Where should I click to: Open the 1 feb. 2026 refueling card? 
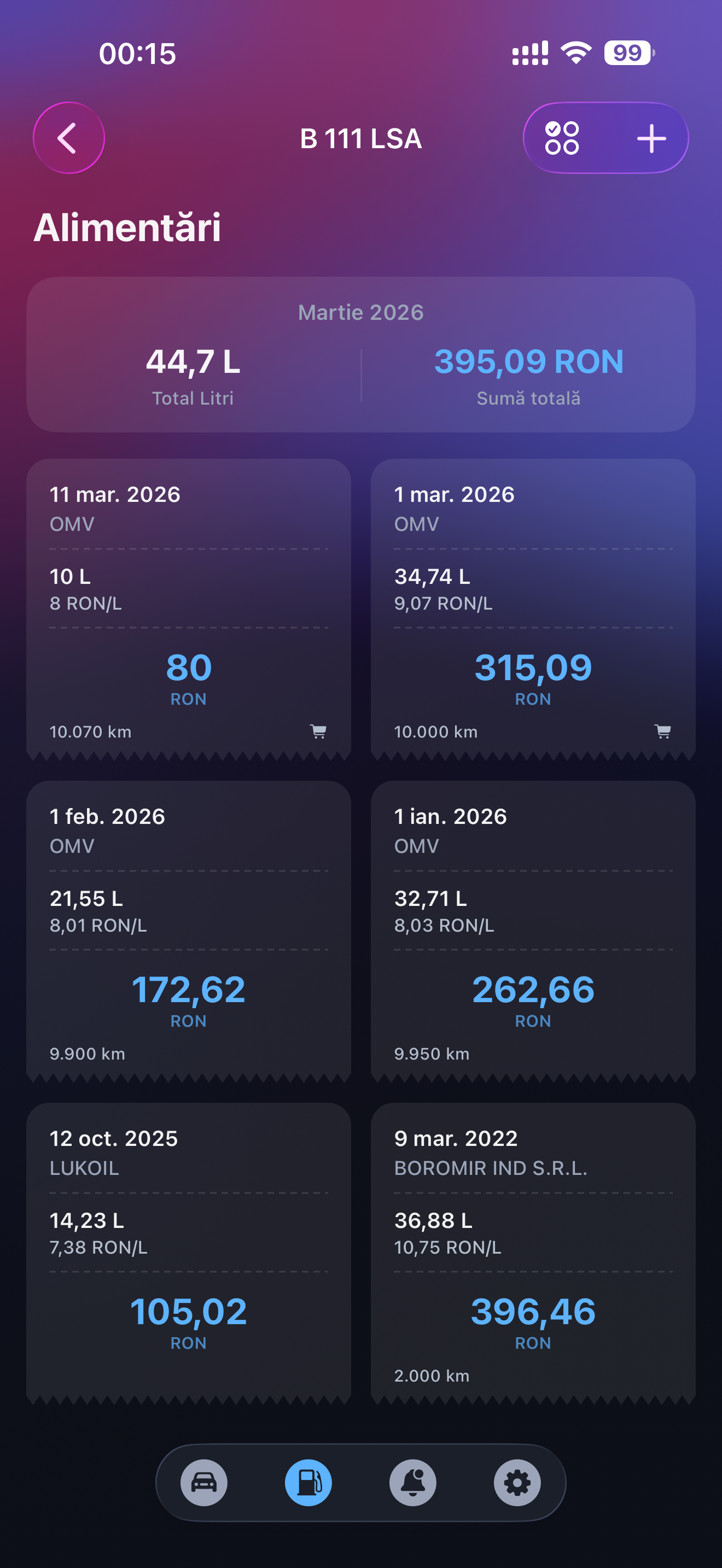click(188, 931)
